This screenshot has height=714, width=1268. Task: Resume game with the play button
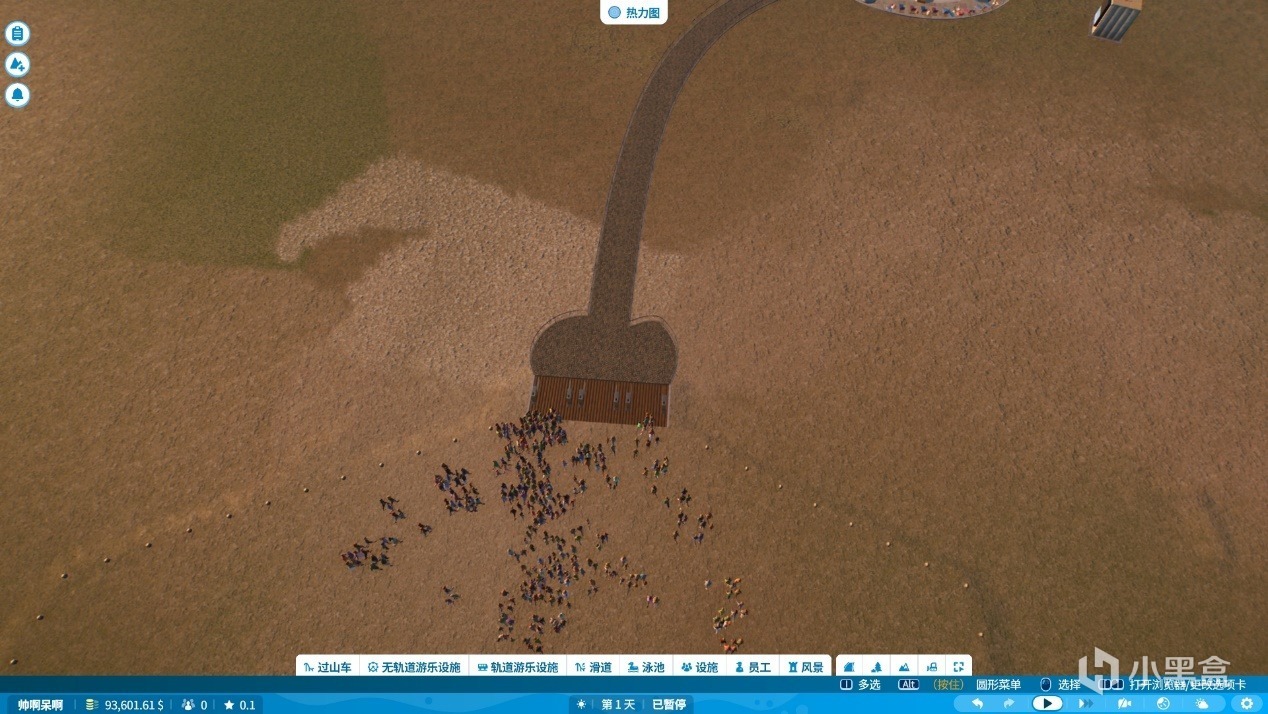[1046, 704]
